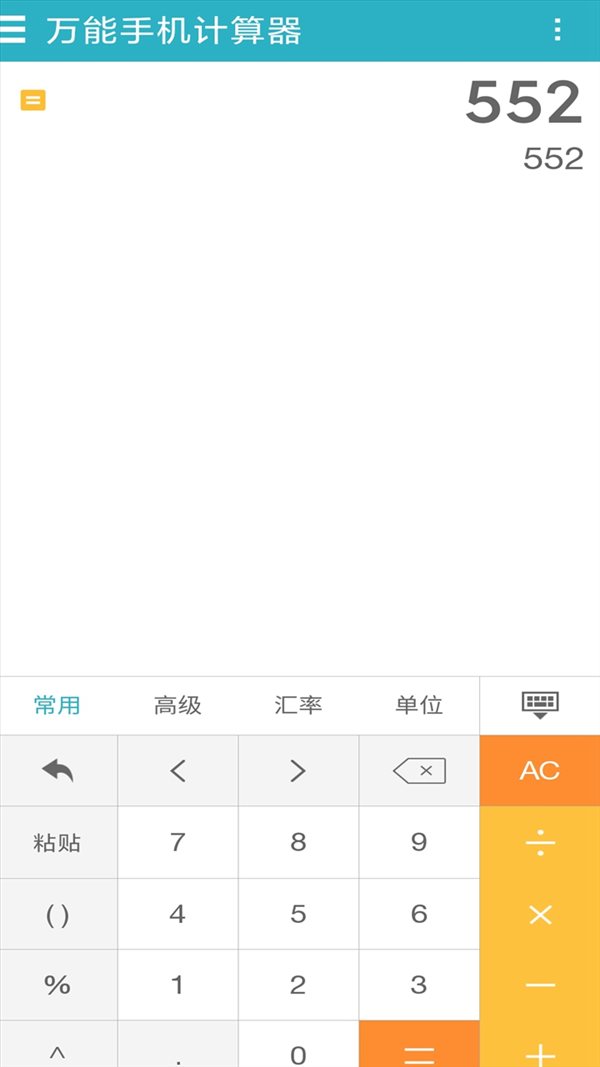The image size is (600, 1067).
Task: Hide the keypad with keyboard icon
Action: point(540,705)
